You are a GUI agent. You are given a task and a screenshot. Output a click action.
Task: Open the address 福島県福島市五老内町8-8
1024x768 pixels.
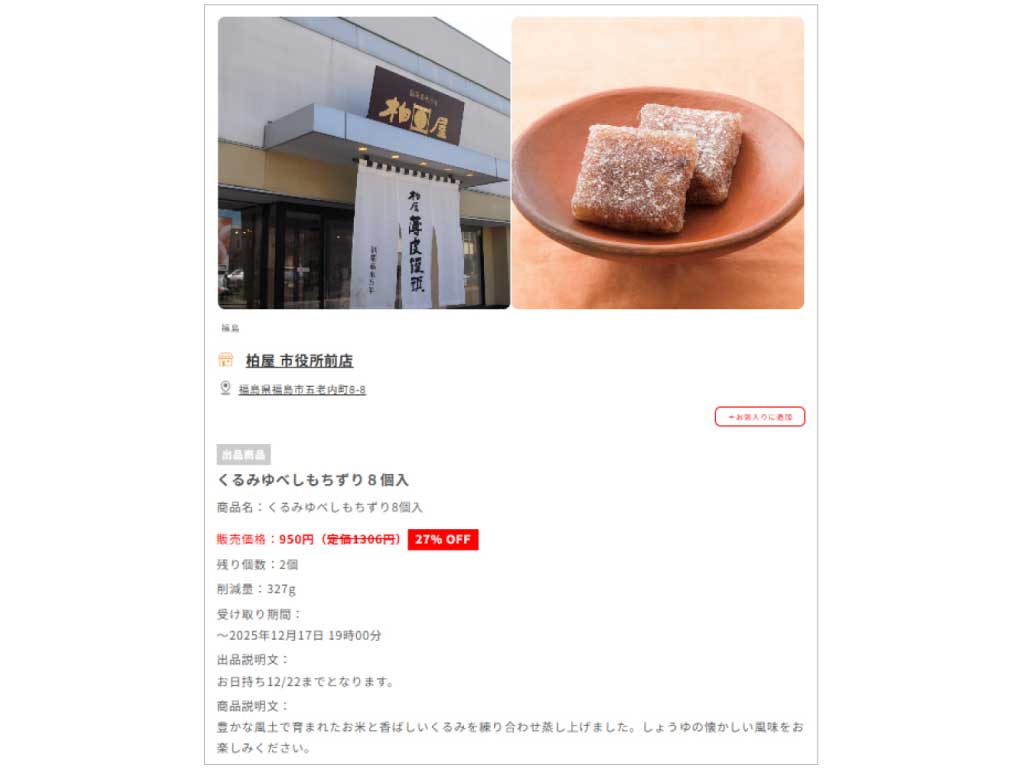click(x=301, y=390)
